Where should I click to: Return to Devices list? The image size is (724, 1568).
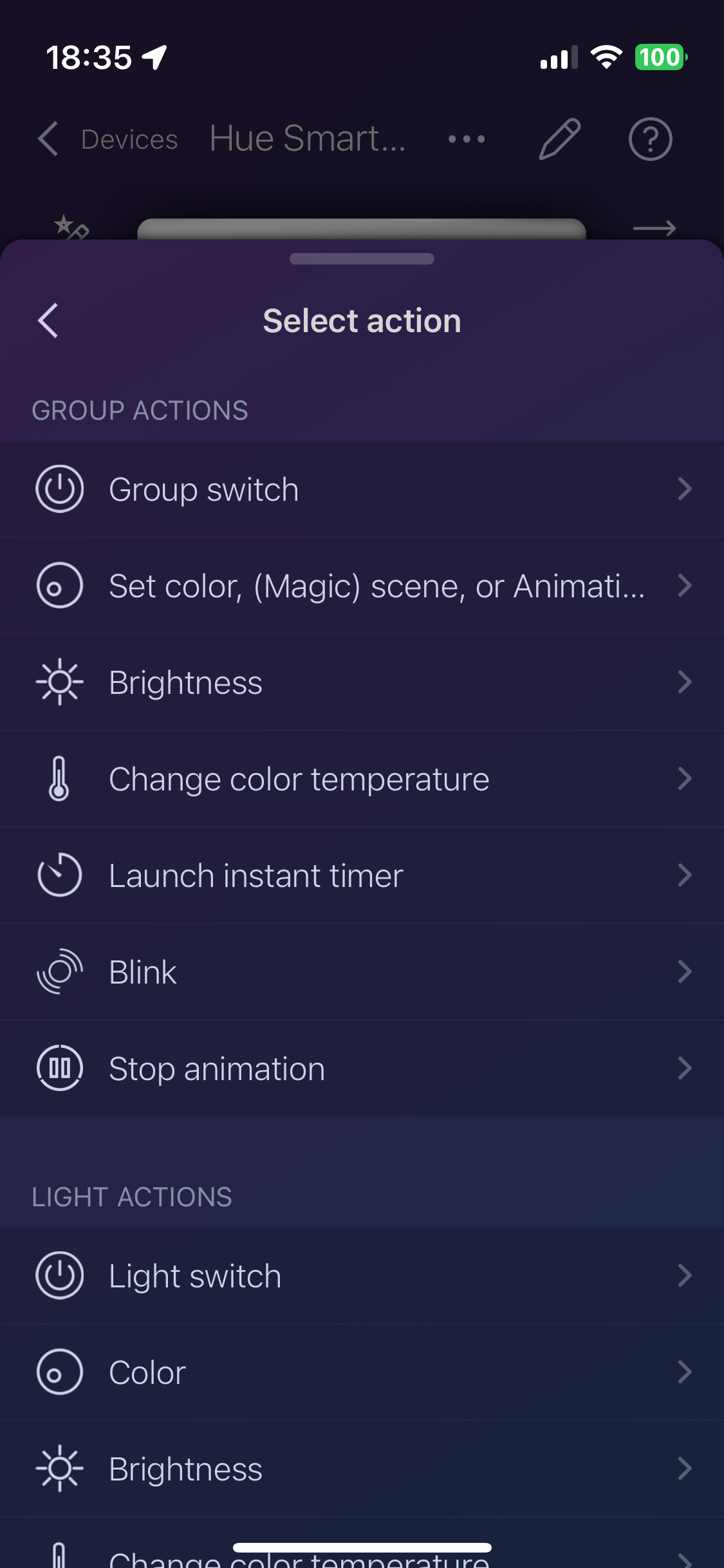tap(107, 139)
